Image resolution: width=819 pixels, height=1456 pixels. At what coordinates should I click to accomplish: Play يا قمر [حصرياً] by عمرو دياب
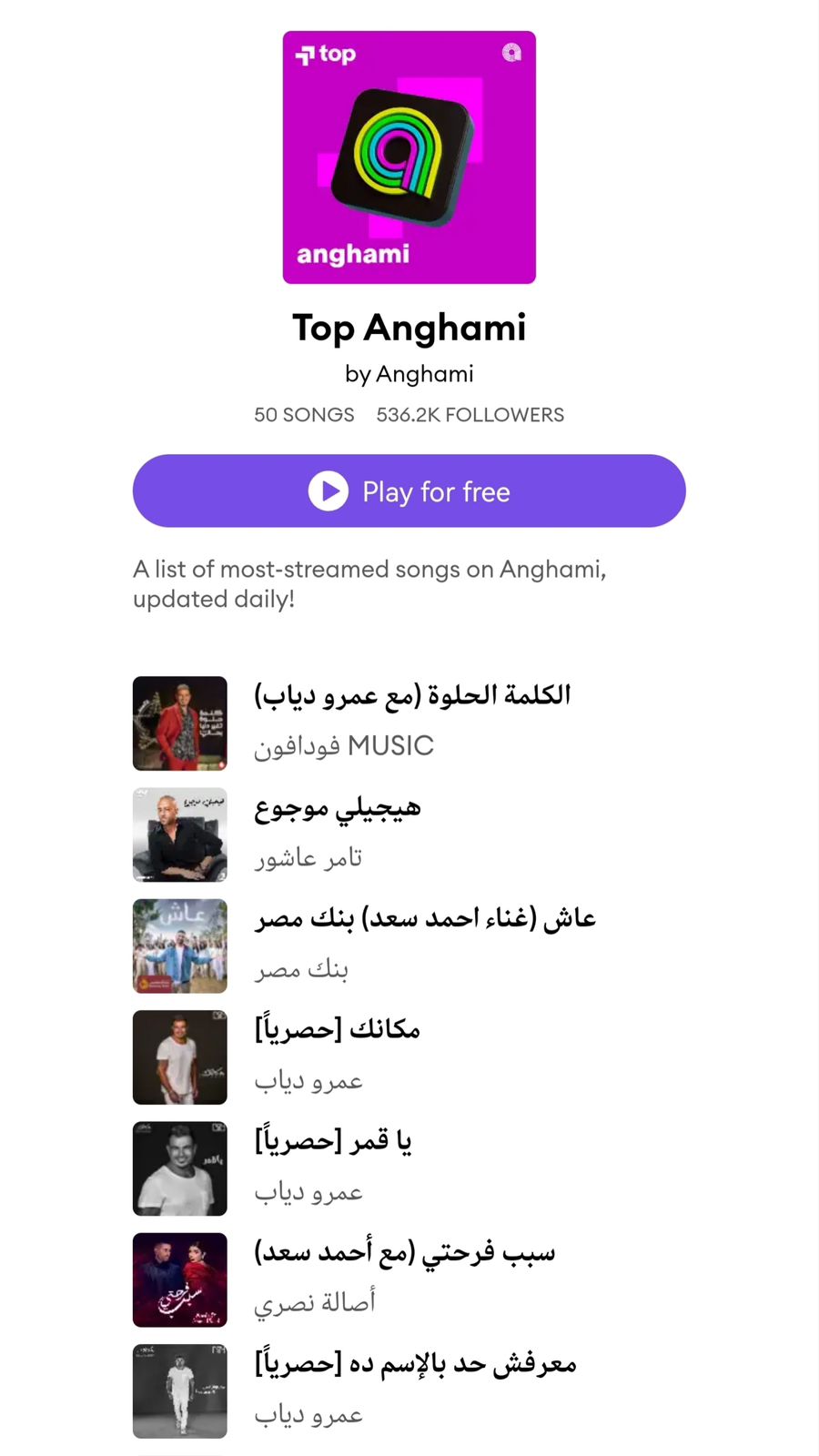click(x=333, y=1141)
